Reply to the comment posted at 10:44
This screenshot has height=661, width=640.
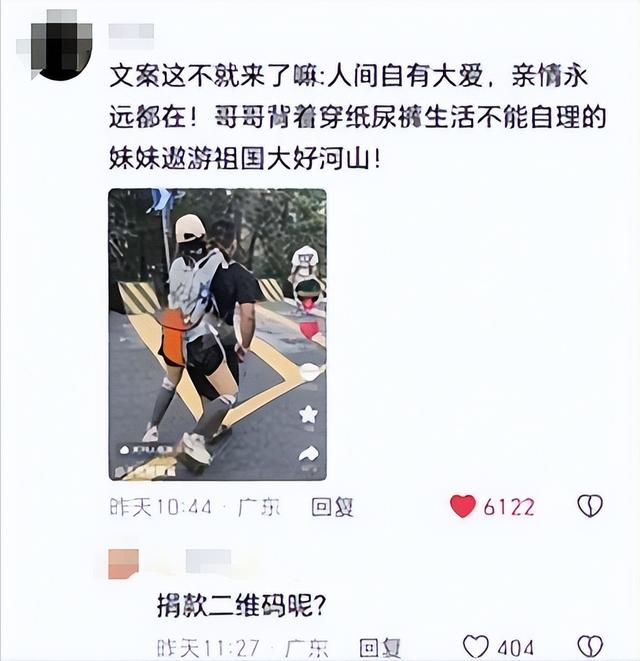click(332, 507)
